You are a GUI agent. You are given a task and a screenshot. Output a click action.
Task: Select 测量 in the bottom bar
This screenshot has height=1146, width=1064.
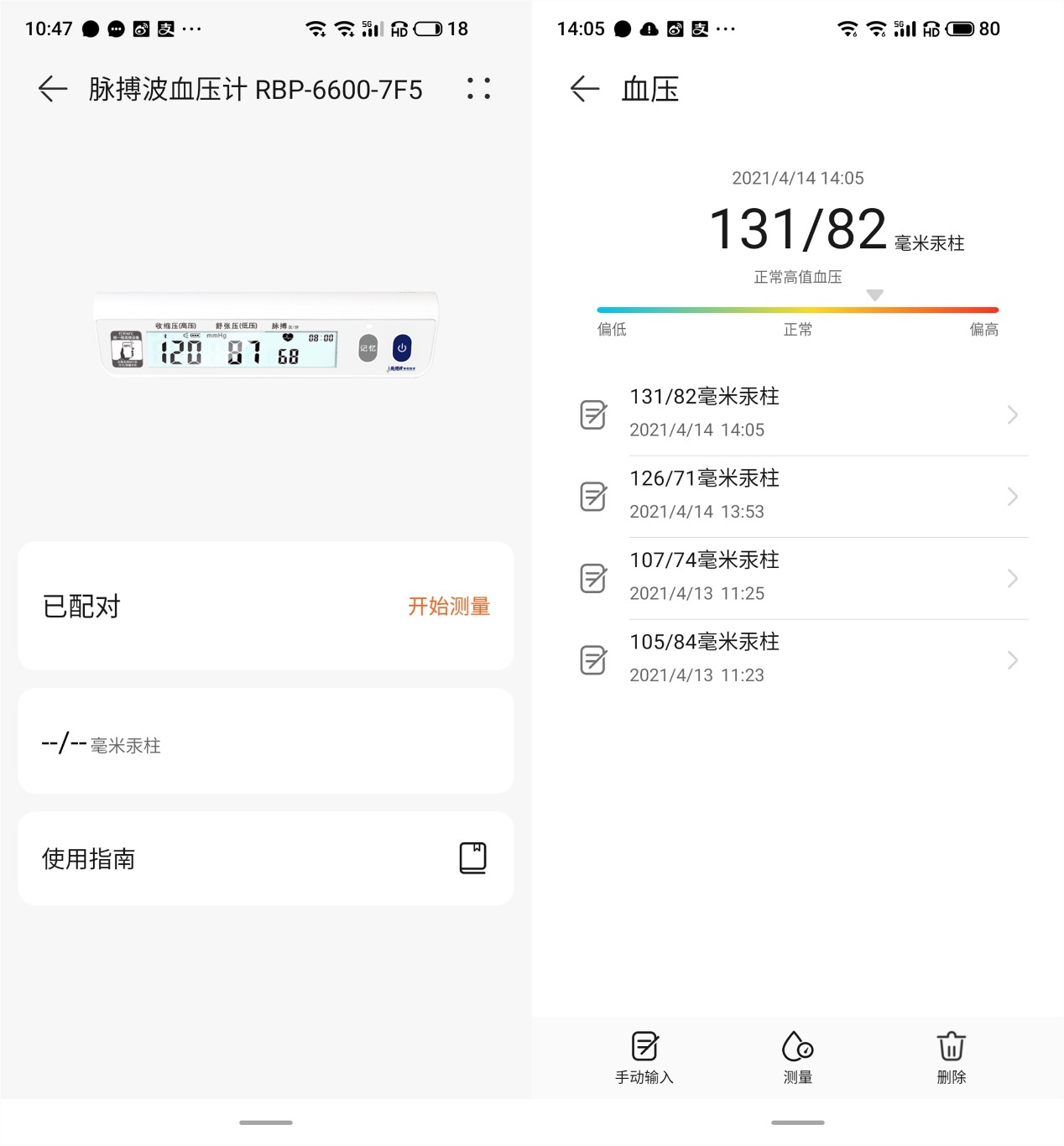tap(797, 1057)
